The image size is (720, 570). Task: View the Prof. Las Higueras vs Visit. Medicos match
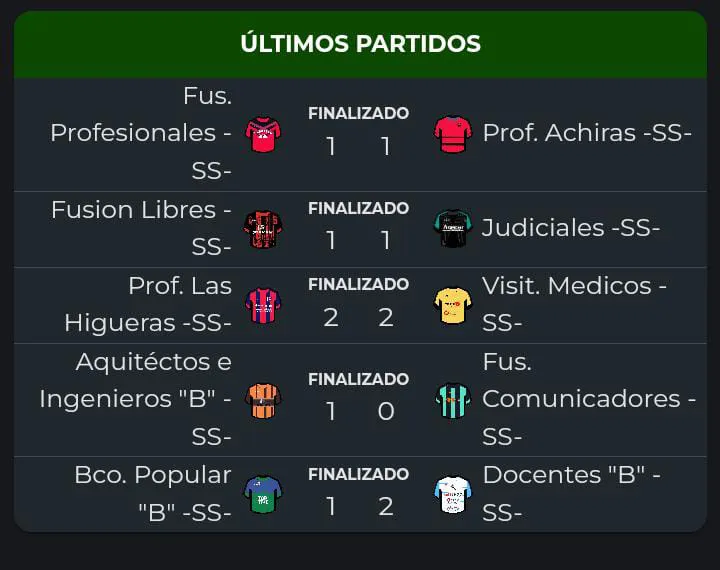coord(358,305)
